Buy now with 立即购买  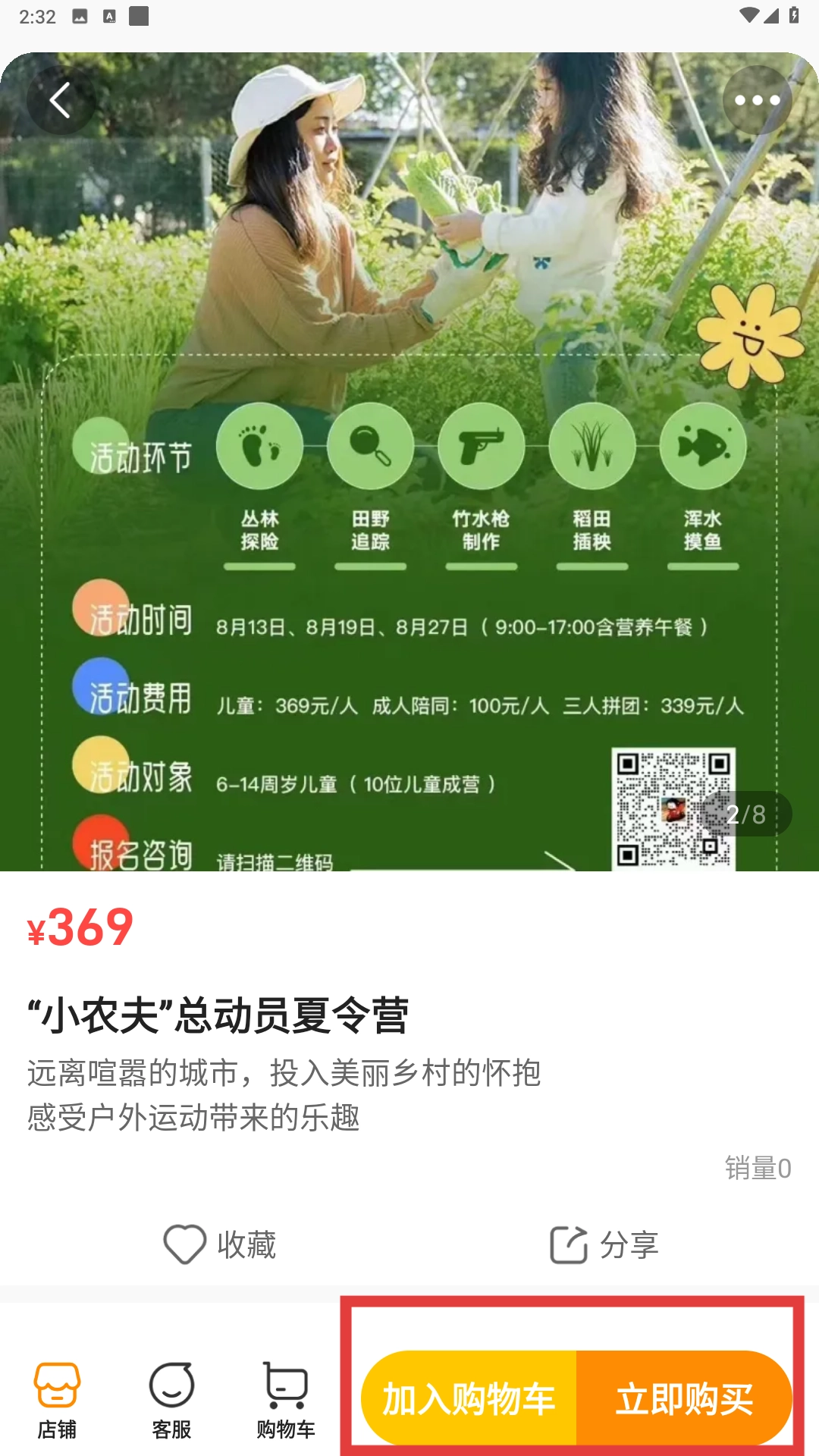click(684, 1398)
